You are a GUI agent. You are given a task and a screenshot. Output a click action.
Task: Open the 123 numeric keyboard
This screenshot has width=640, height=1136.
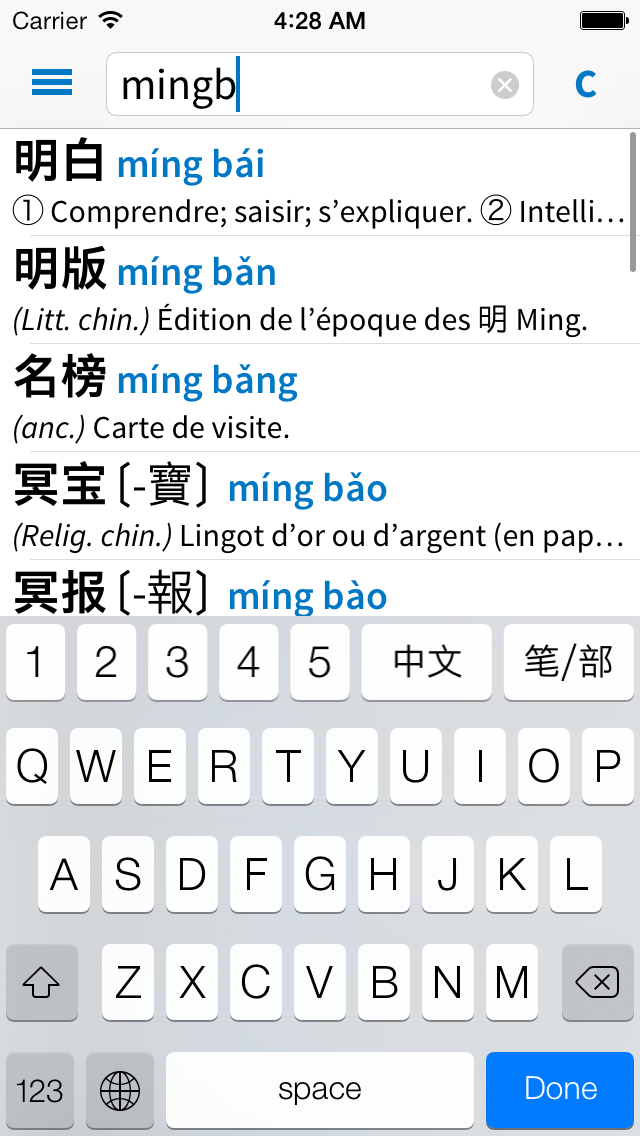click(40, 1089)
